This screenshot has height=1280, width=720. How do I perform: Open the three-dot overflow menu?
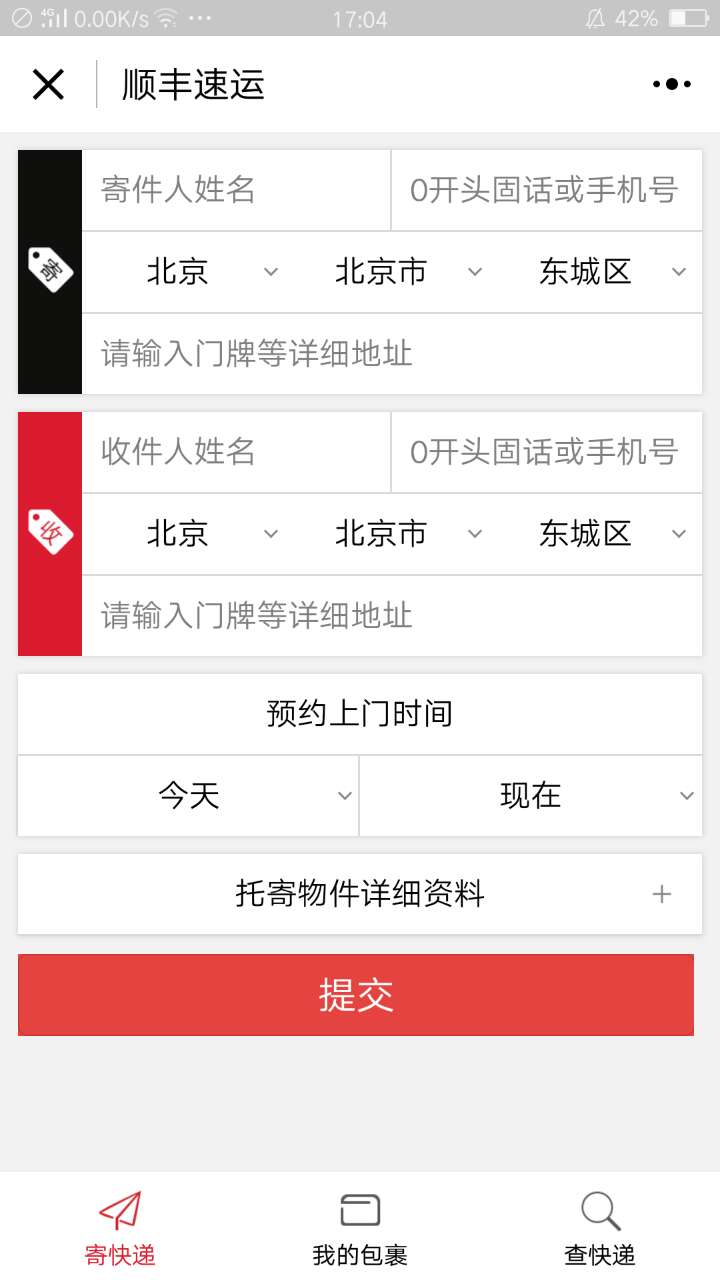(x=672, y=85)
